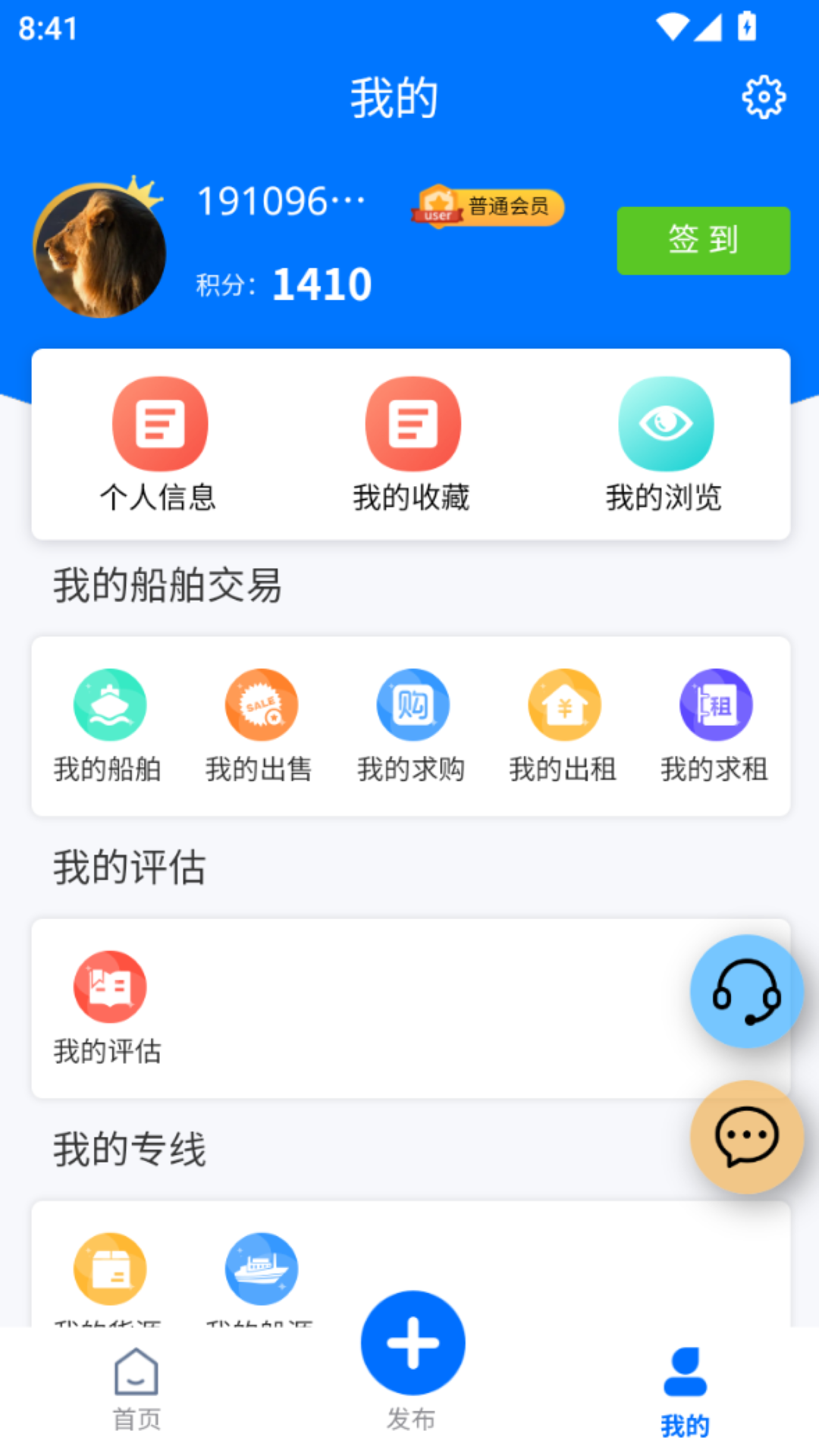The image size is (819, 1456).
Task: Open 我的求购 purchase request icon
Action: click(413, 704)
